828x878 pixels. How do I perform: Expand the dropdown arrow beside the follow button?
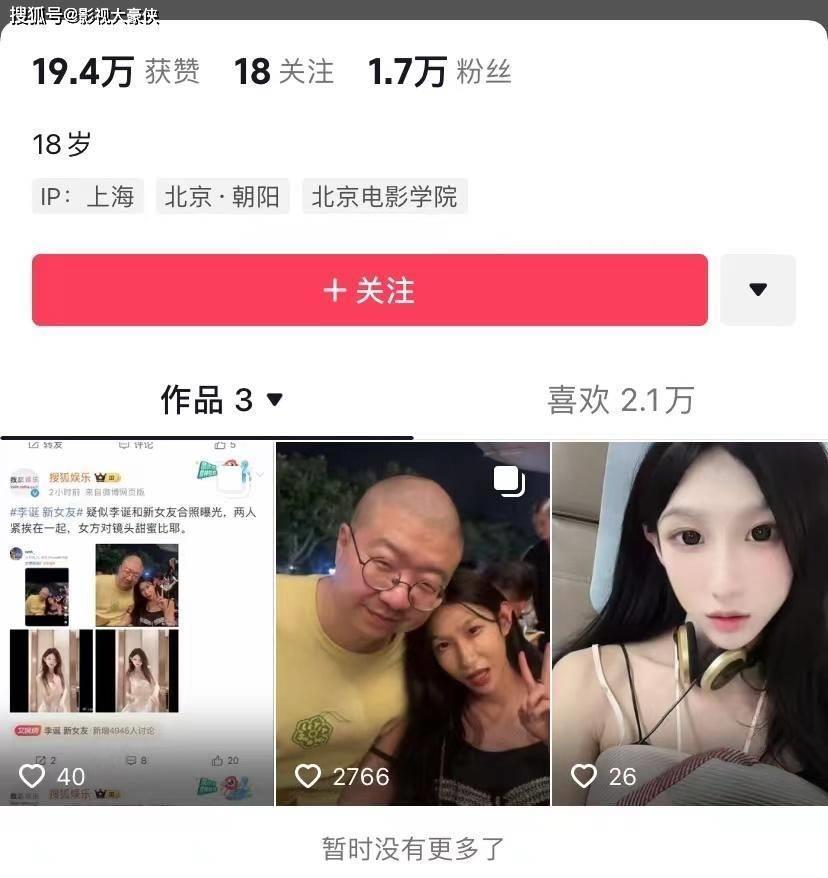(757, 290)
